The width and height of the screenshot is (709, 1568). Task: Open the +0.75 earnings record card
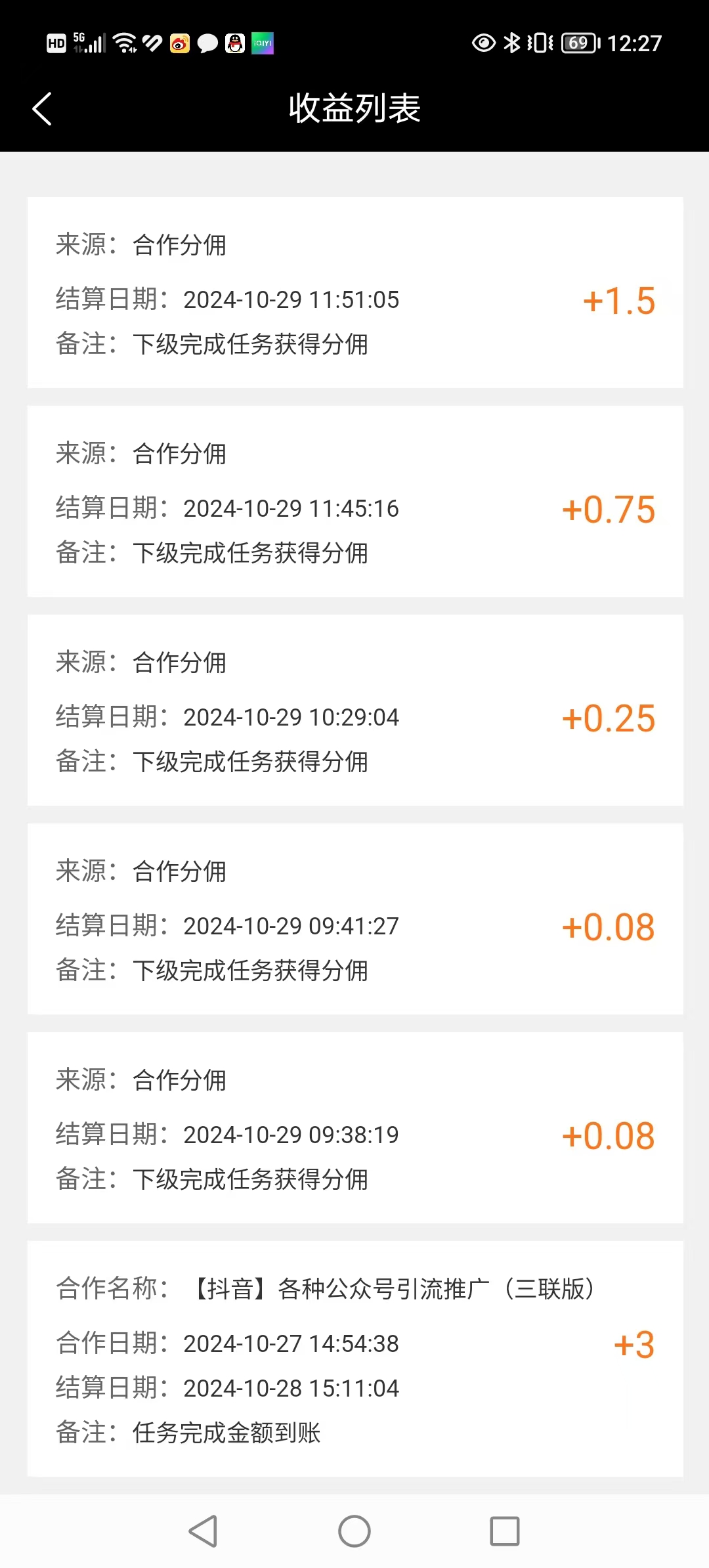(355, 501)
